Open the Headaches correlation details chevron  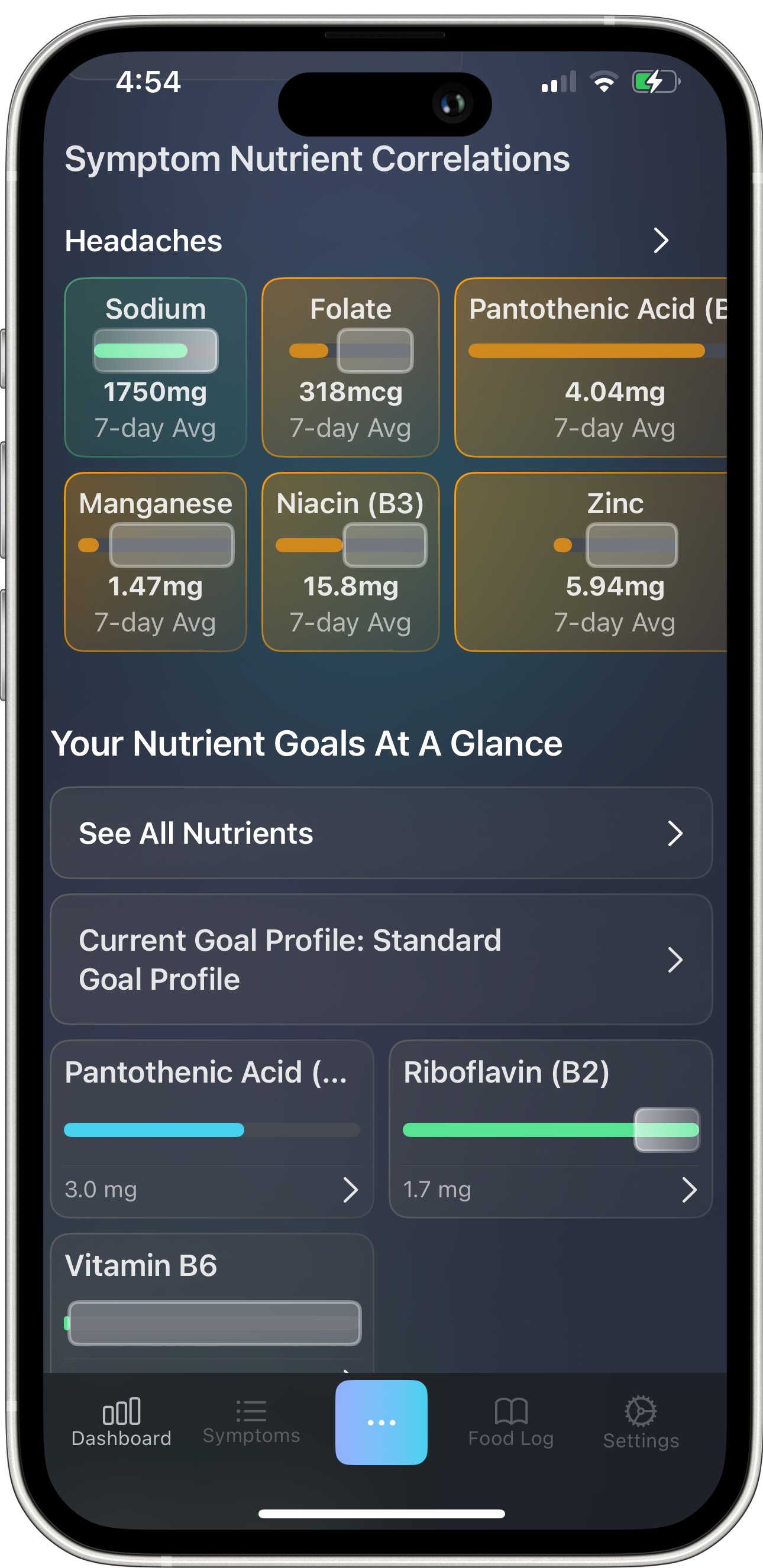(660, 241)
